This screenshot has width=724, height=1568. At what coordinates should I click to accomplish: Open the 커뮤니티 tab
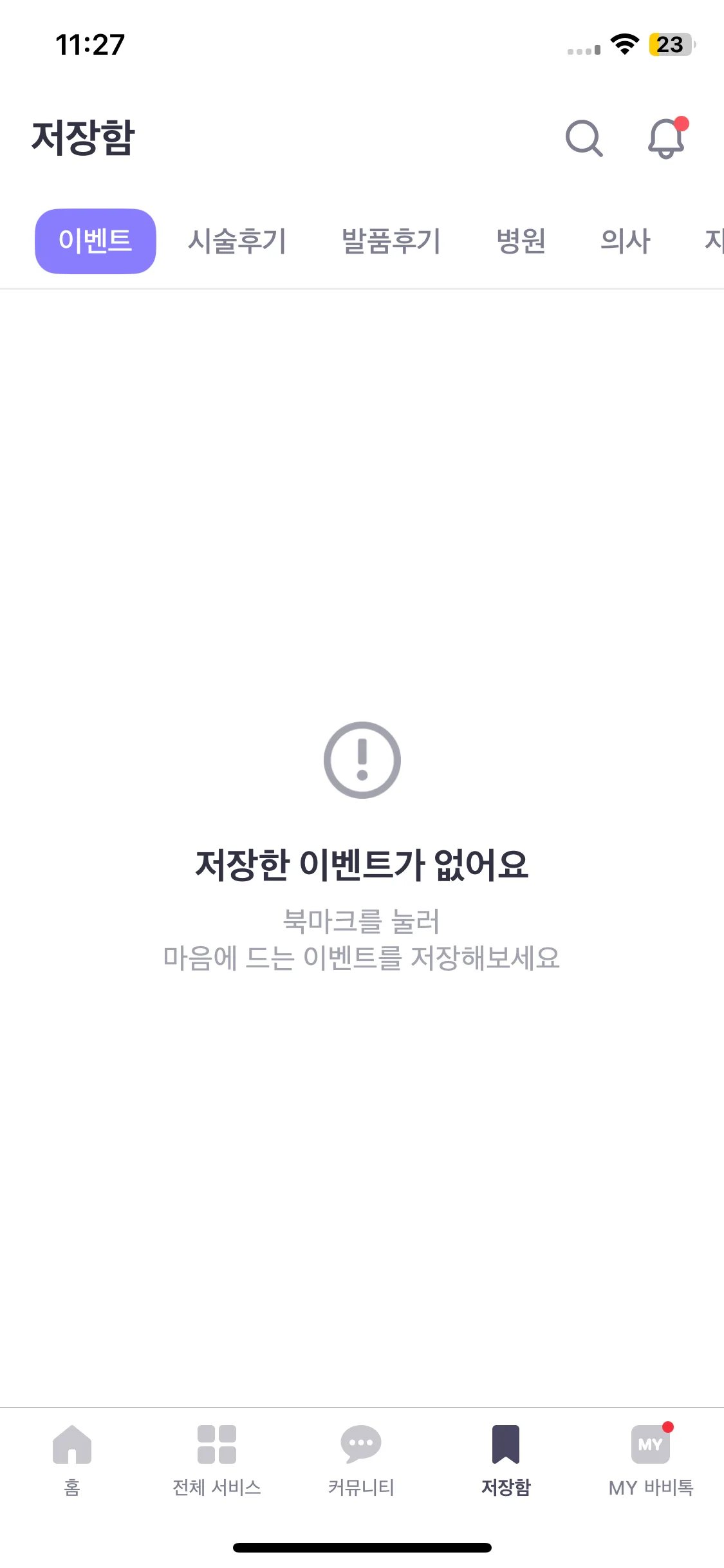point(361,1460)
